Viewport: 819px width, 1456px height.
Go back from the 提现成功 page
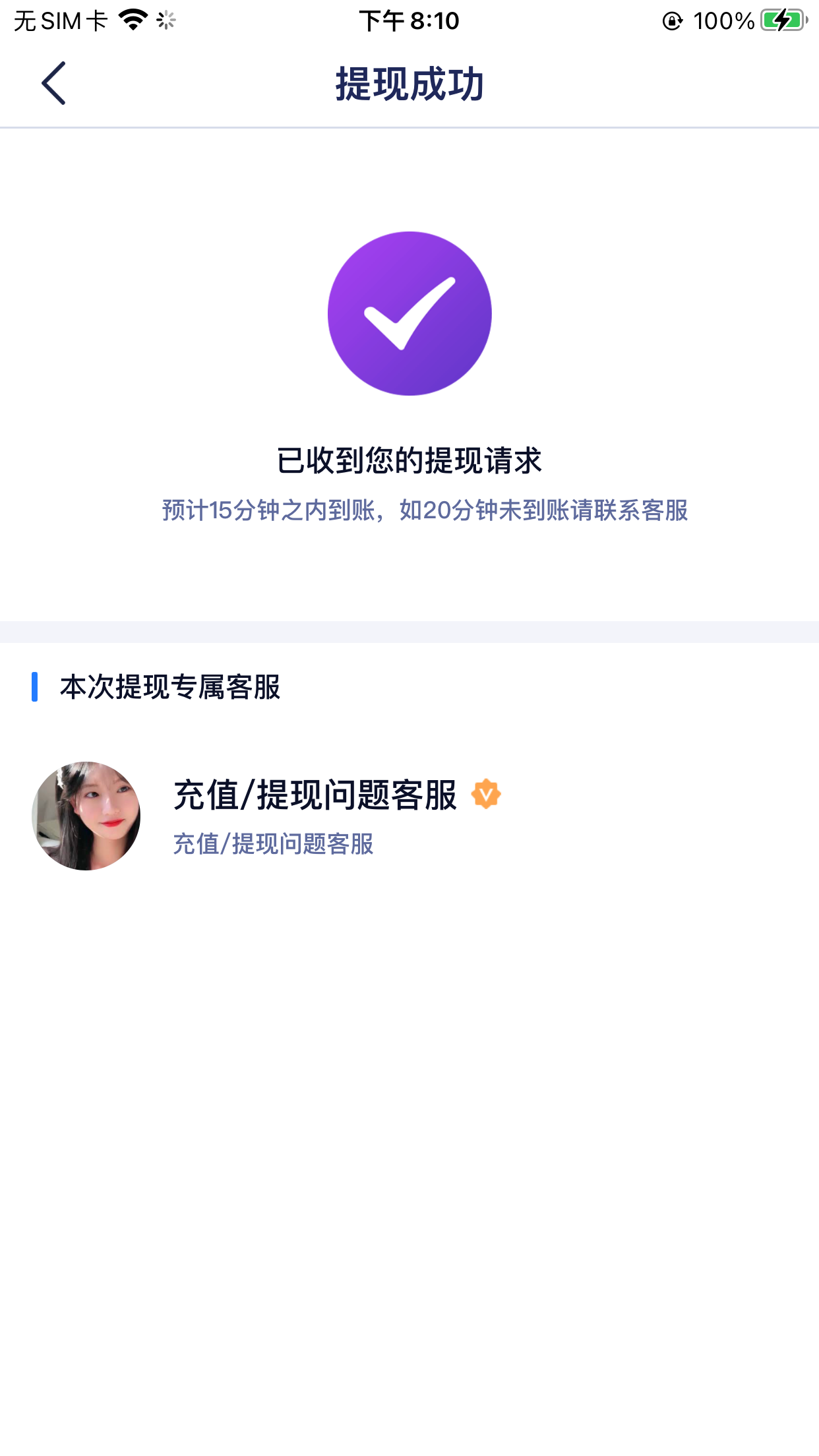pos(53,84)
